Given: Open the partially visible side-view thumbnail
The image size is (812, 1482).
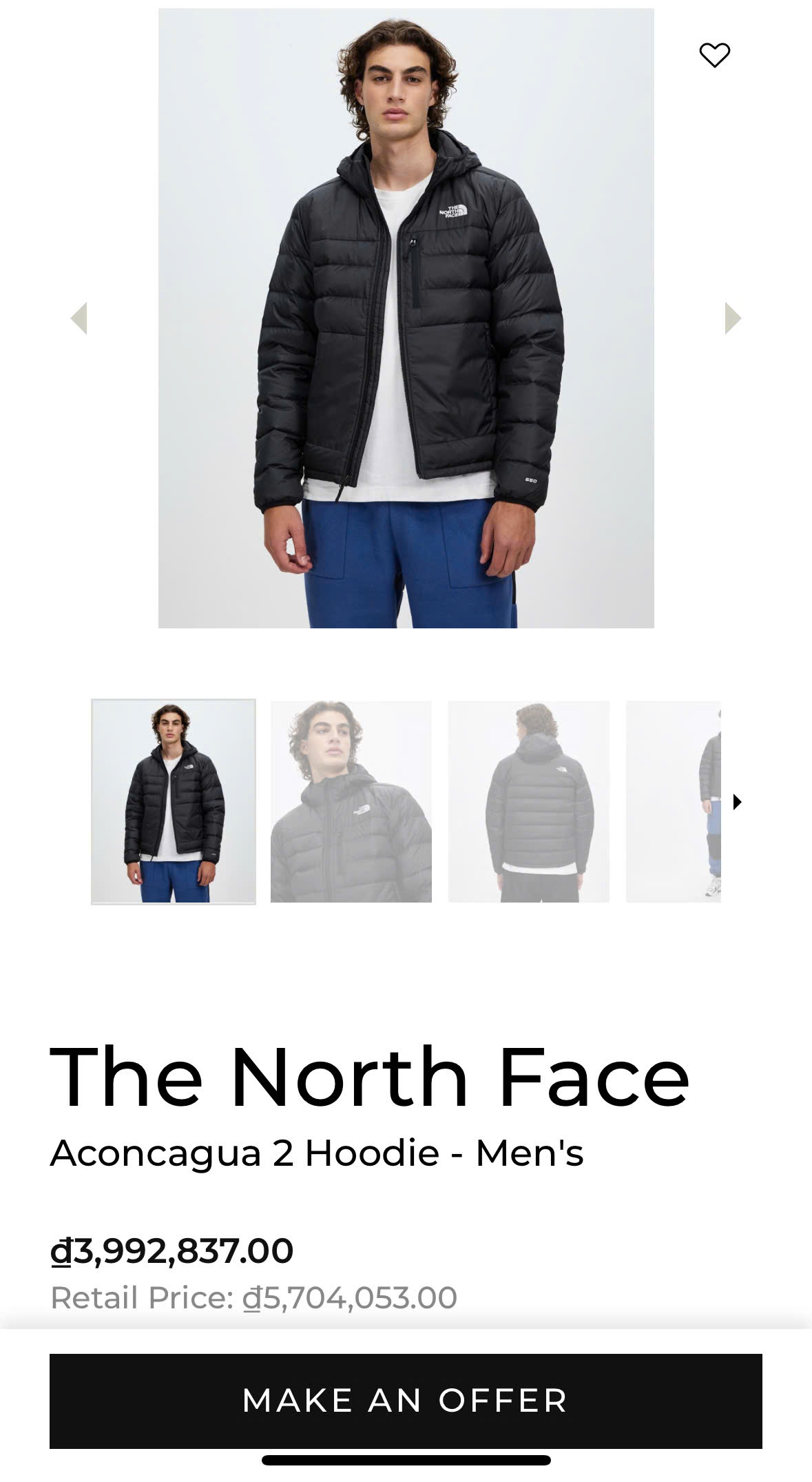Looking at the screenshot, I should 674,801.
